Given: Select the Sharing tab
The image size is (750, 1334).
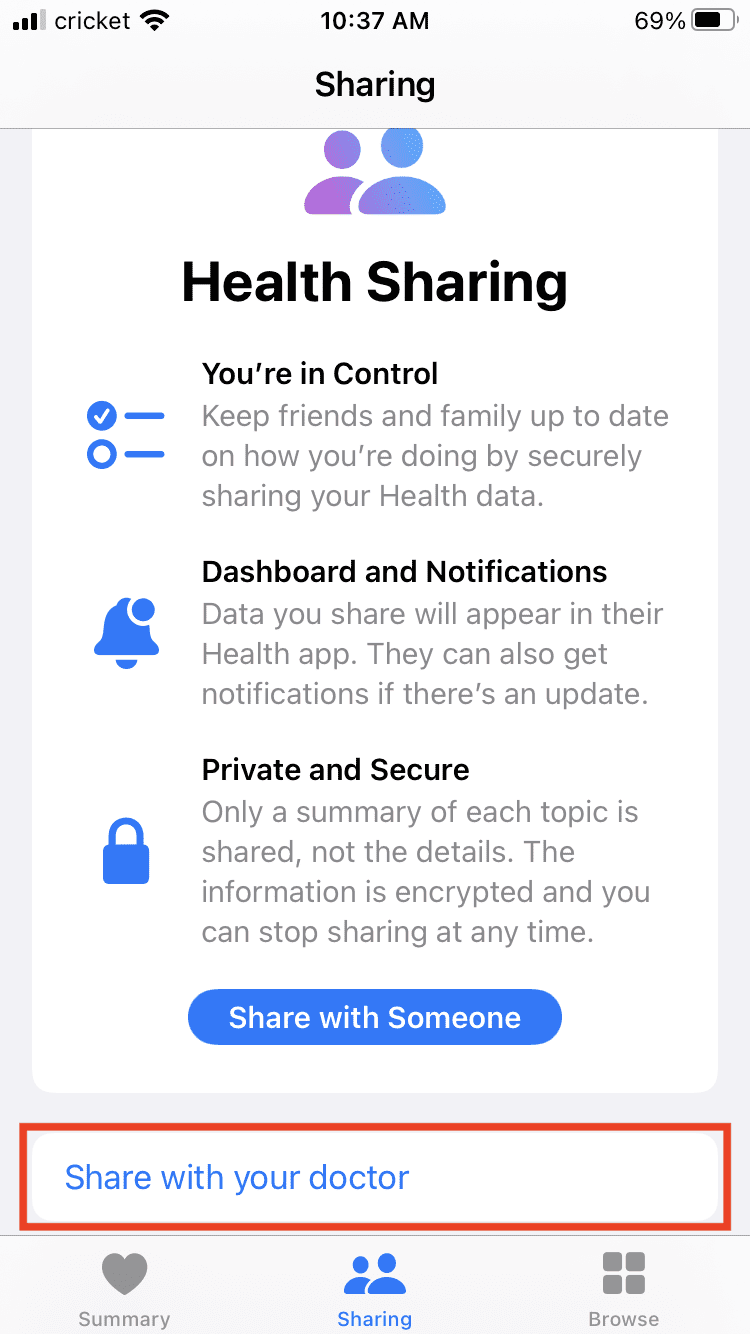Looking at the screenshot, I should tap(374, 1288).
